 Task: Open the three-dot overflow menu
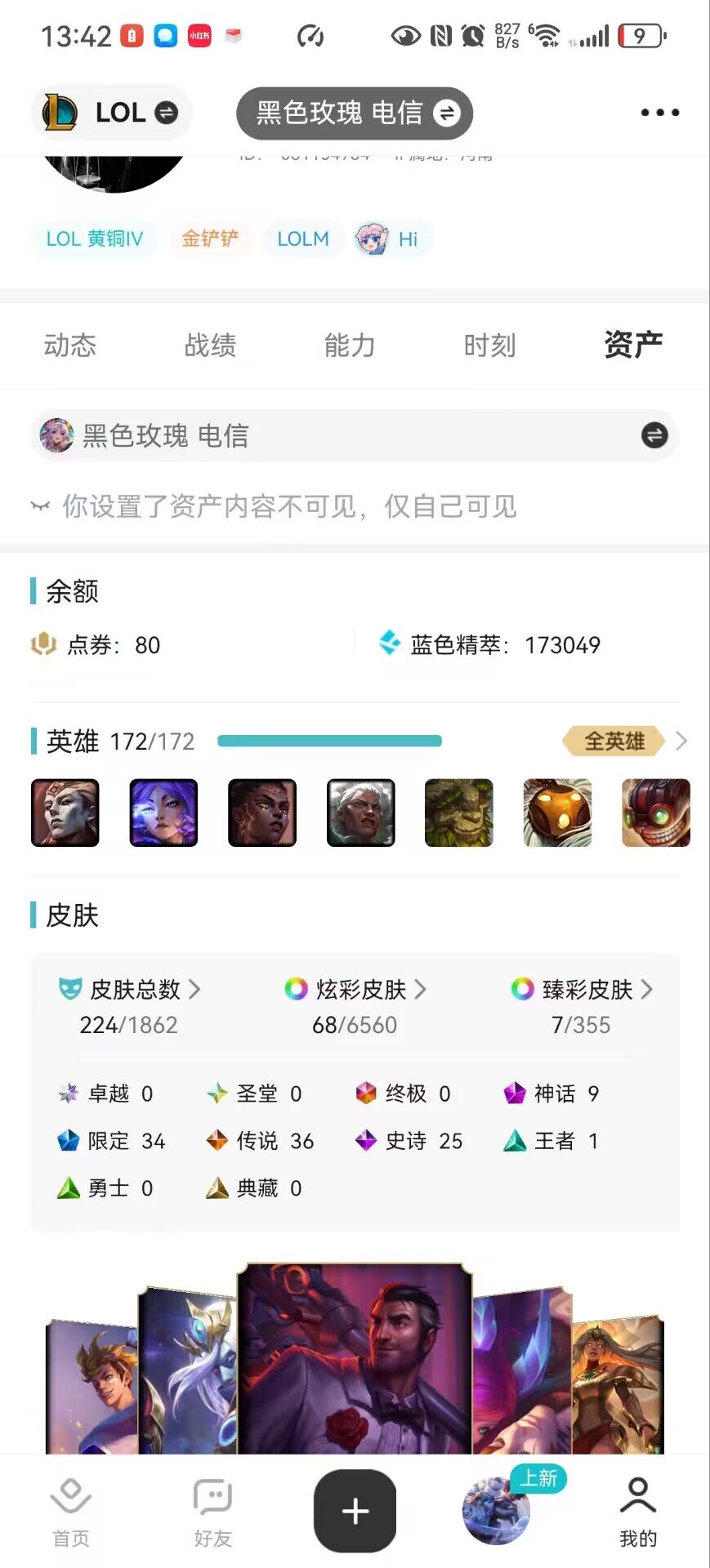click(659, 113)
